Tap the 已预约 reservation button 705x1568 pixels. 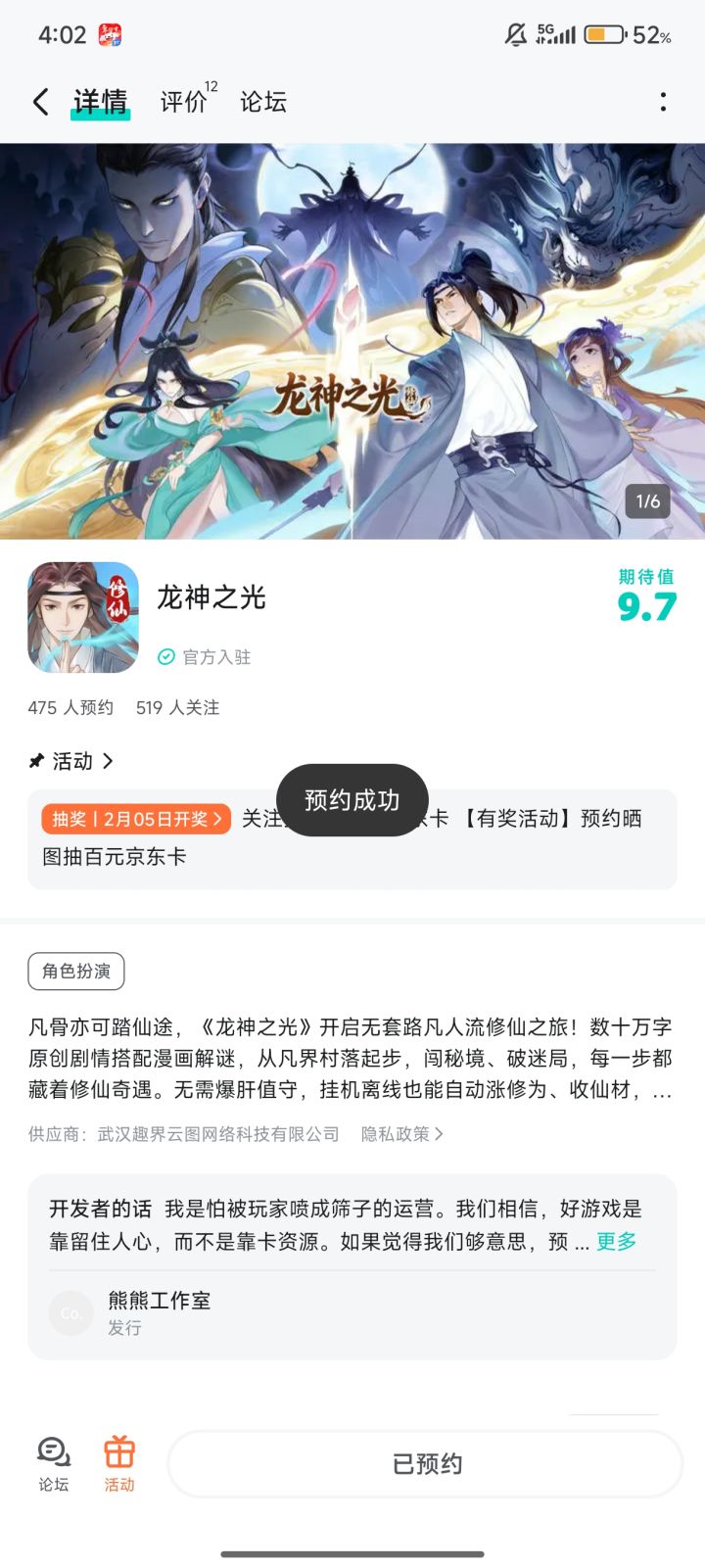coord(425,1463)
